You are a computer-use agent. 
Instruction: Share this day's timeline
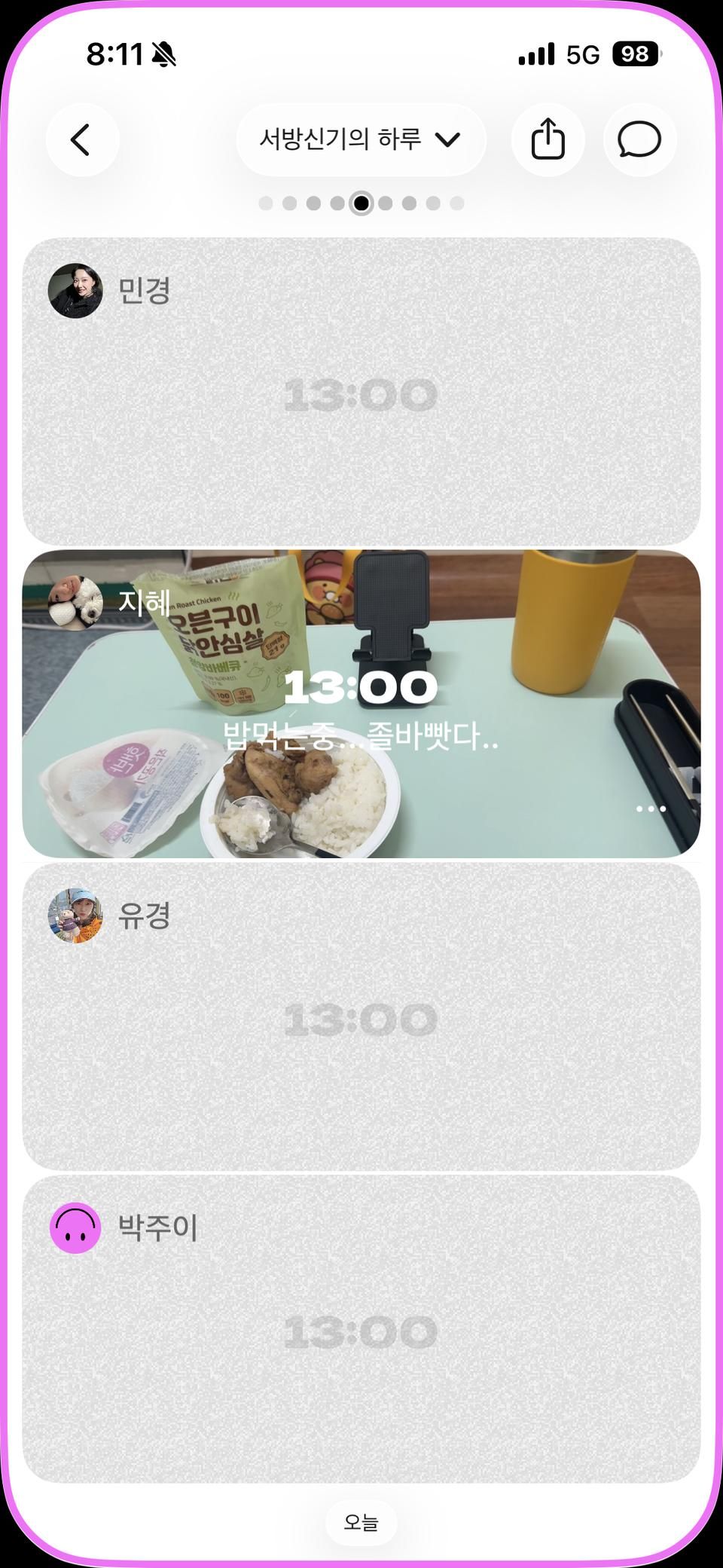point(548,139)
